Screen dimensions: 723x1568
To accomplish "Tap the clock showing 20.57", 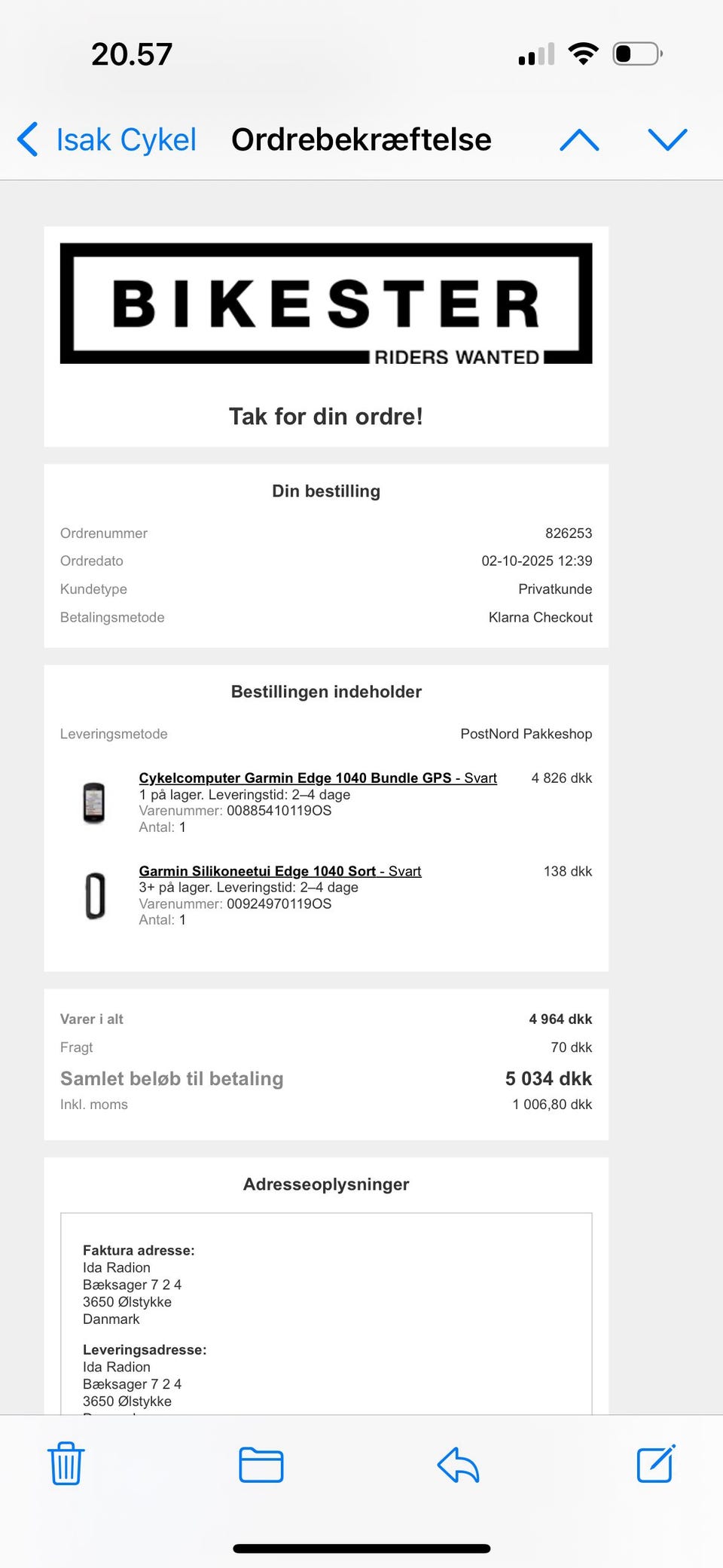I will point(131,53).
